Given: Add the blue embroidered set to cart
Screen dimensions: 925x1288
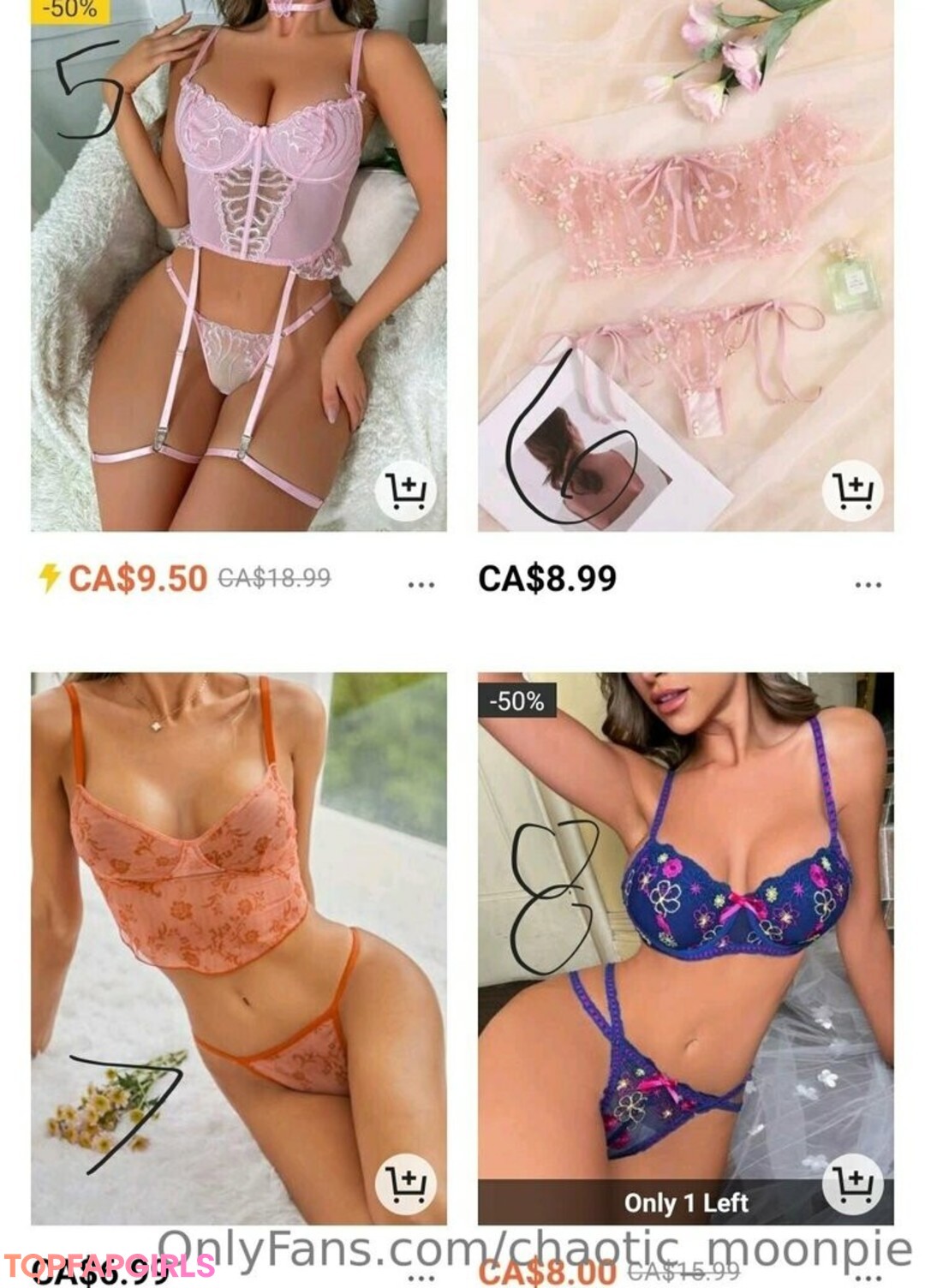Looking at the screenshot, I should [852, 1184].
